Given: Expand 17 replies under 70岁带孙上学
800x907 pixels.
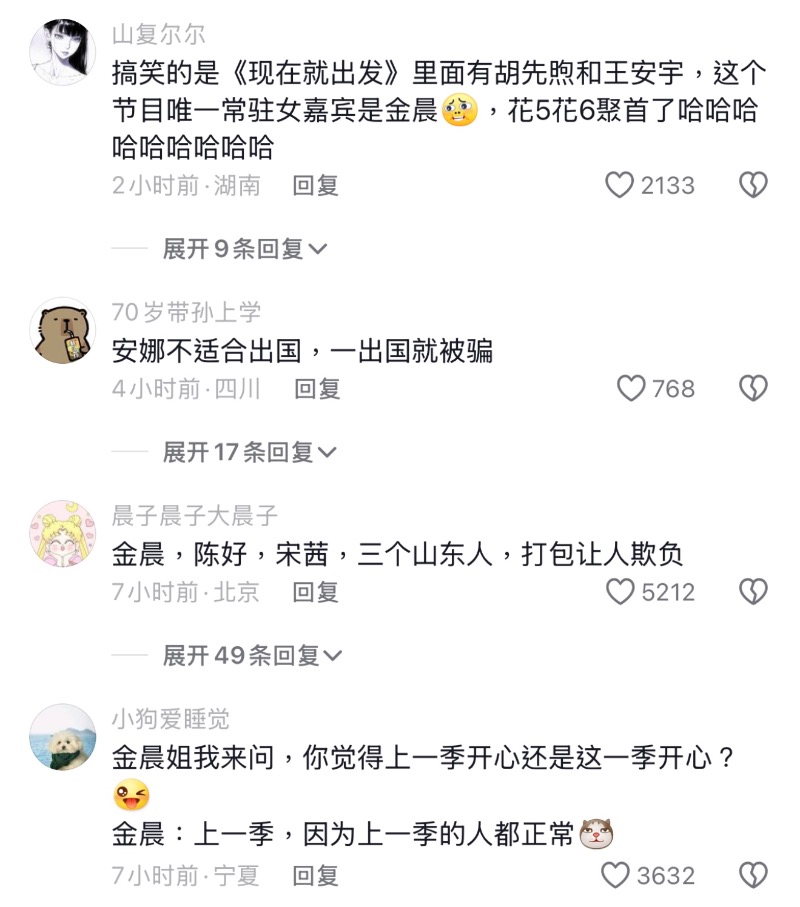Looking at the screenshot, I should point(250,452).
